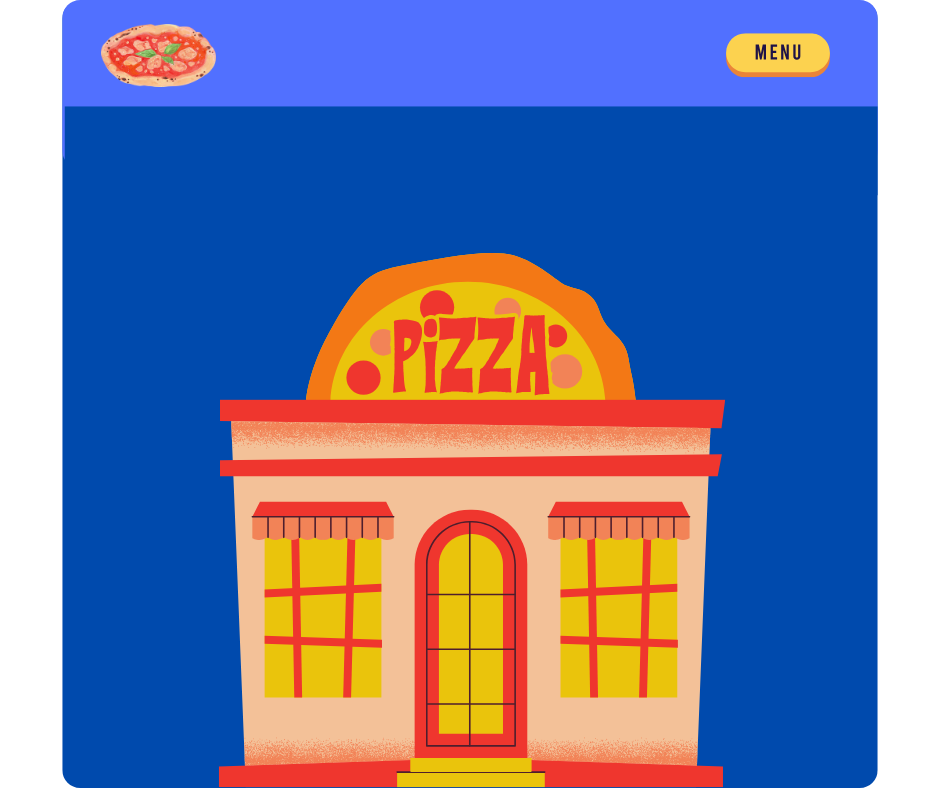This screenshot has width=940, height=788.
Task: Open the yellow MENU button
Action: tap(777, 53)
